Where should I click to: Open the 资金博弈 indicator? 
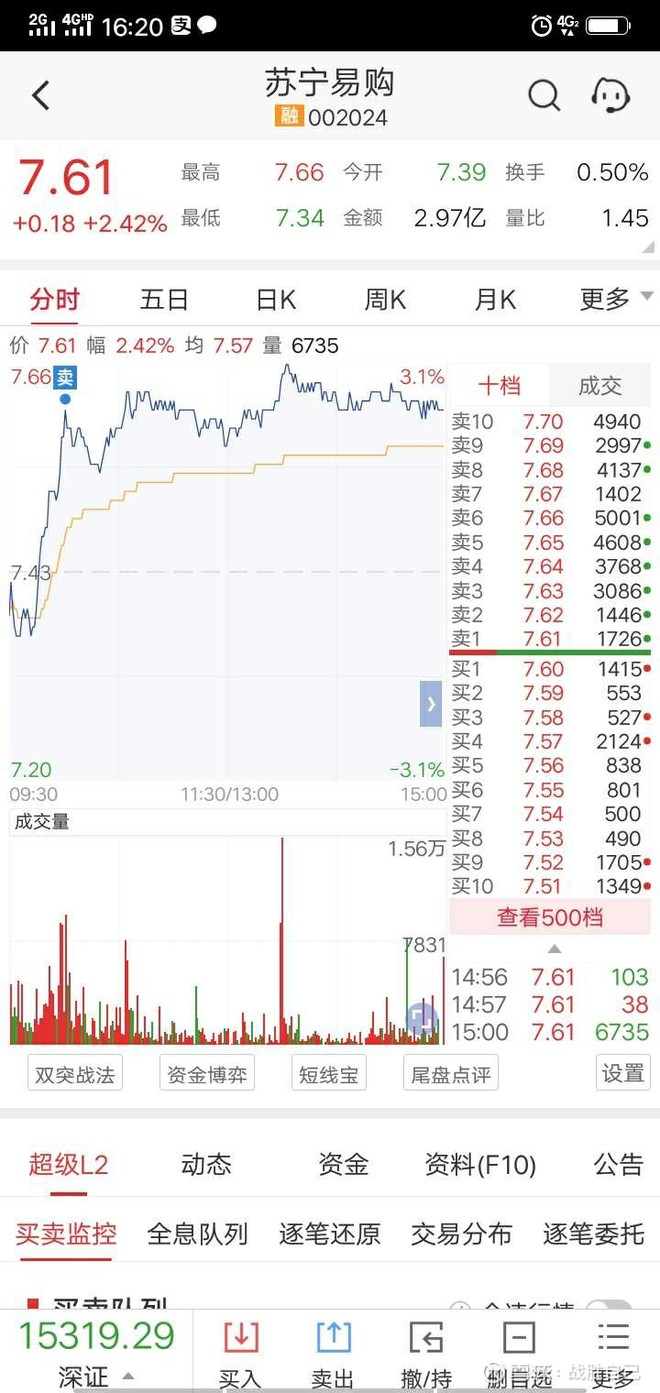click(207, 1074)
